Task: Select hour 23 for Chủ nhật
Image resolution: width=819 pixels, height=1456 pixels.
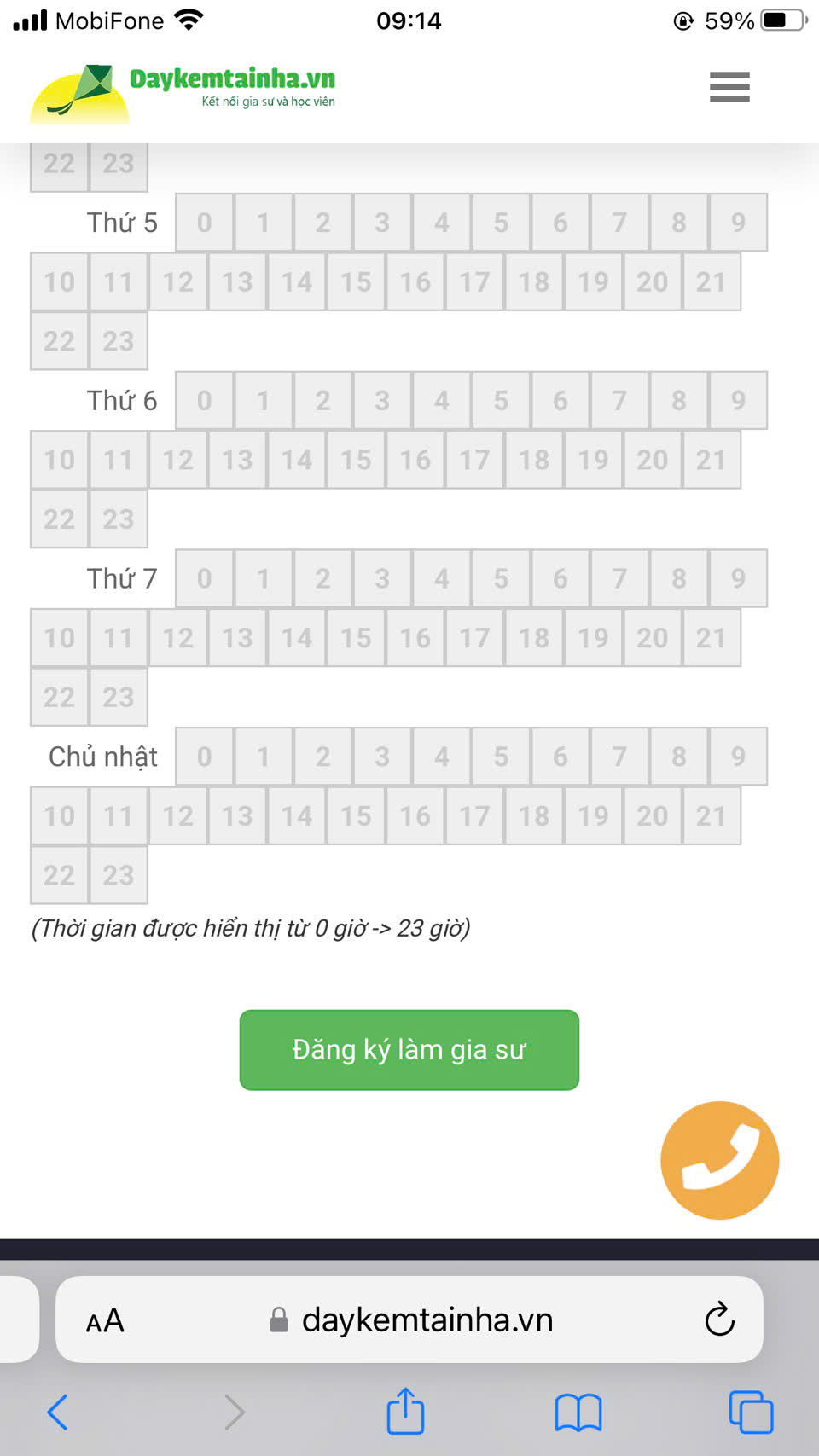Action: click(119, 875)
